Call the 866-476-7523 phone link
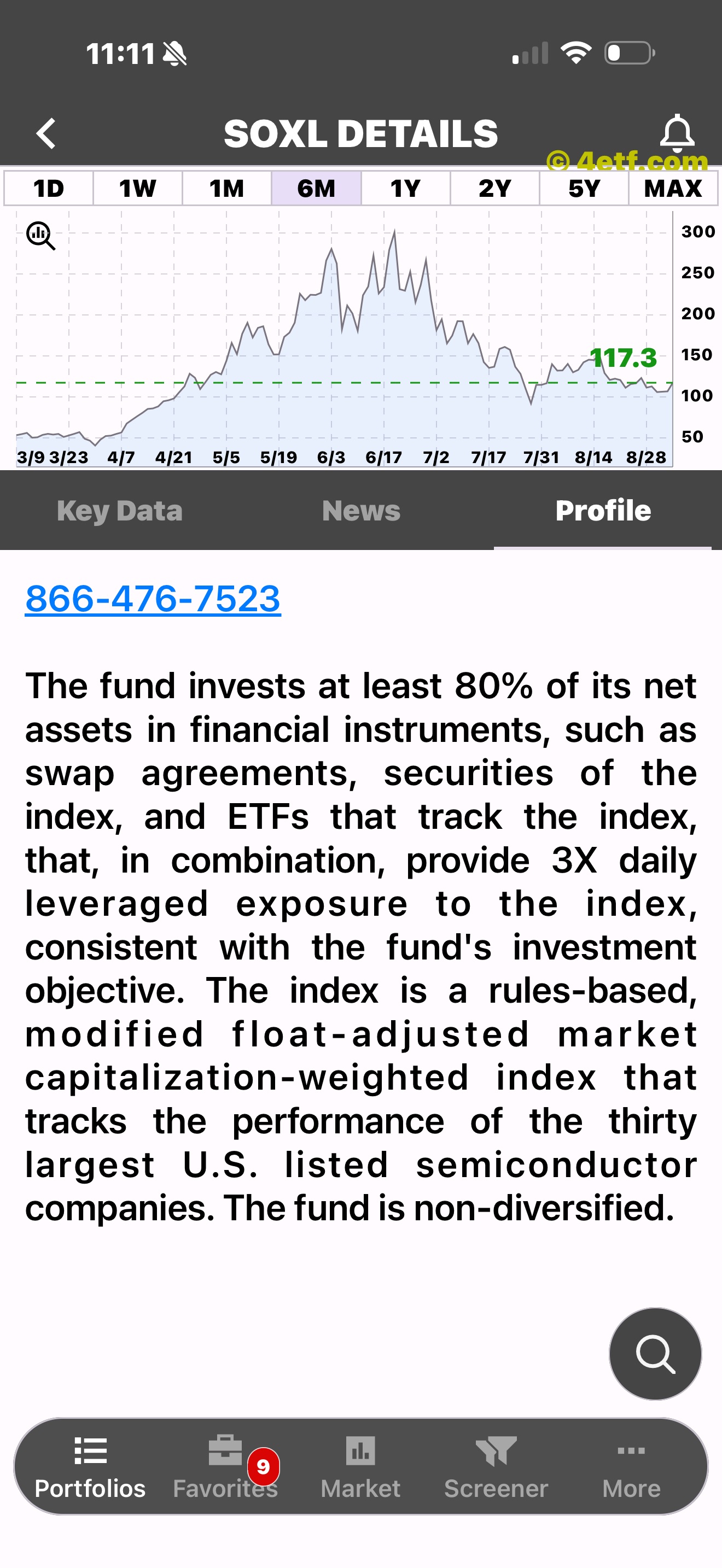 tap(153, 598)
